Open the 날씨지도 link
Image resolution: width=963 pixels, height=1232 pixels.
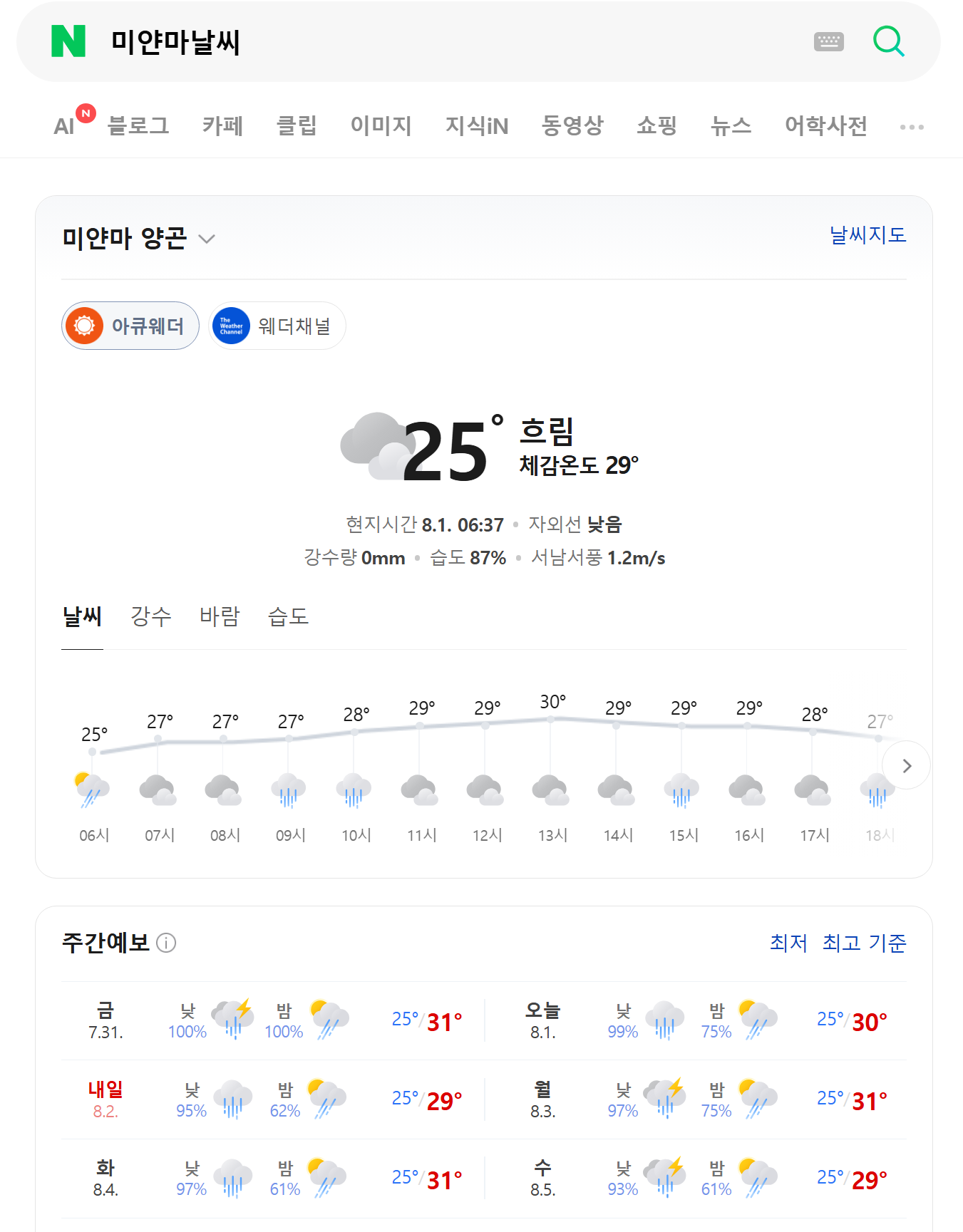(867, 235)
